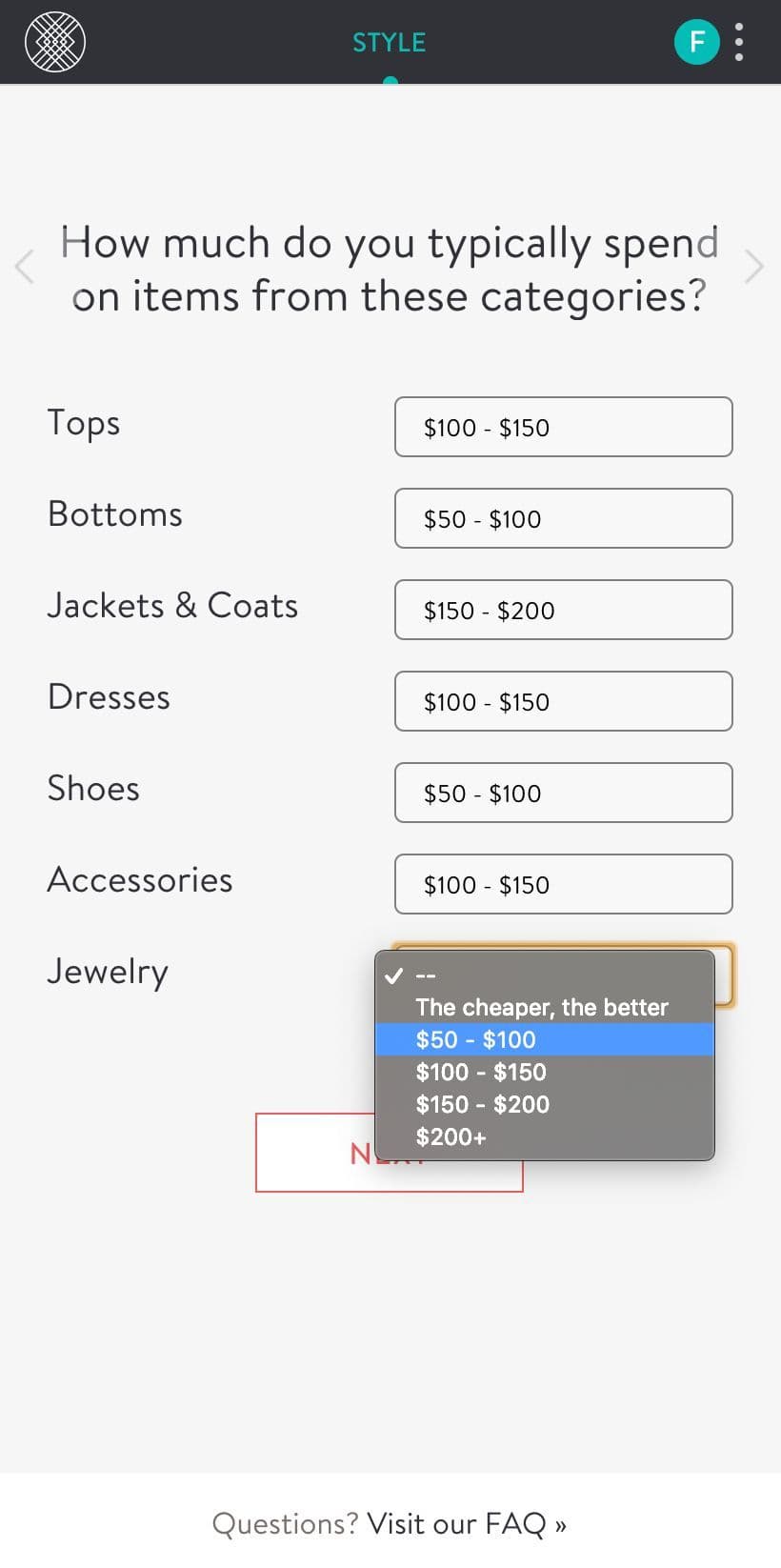Tap the Stitch Fix logo icon
The height and width of the screenshot is (1568, 781).
[55, 42]
